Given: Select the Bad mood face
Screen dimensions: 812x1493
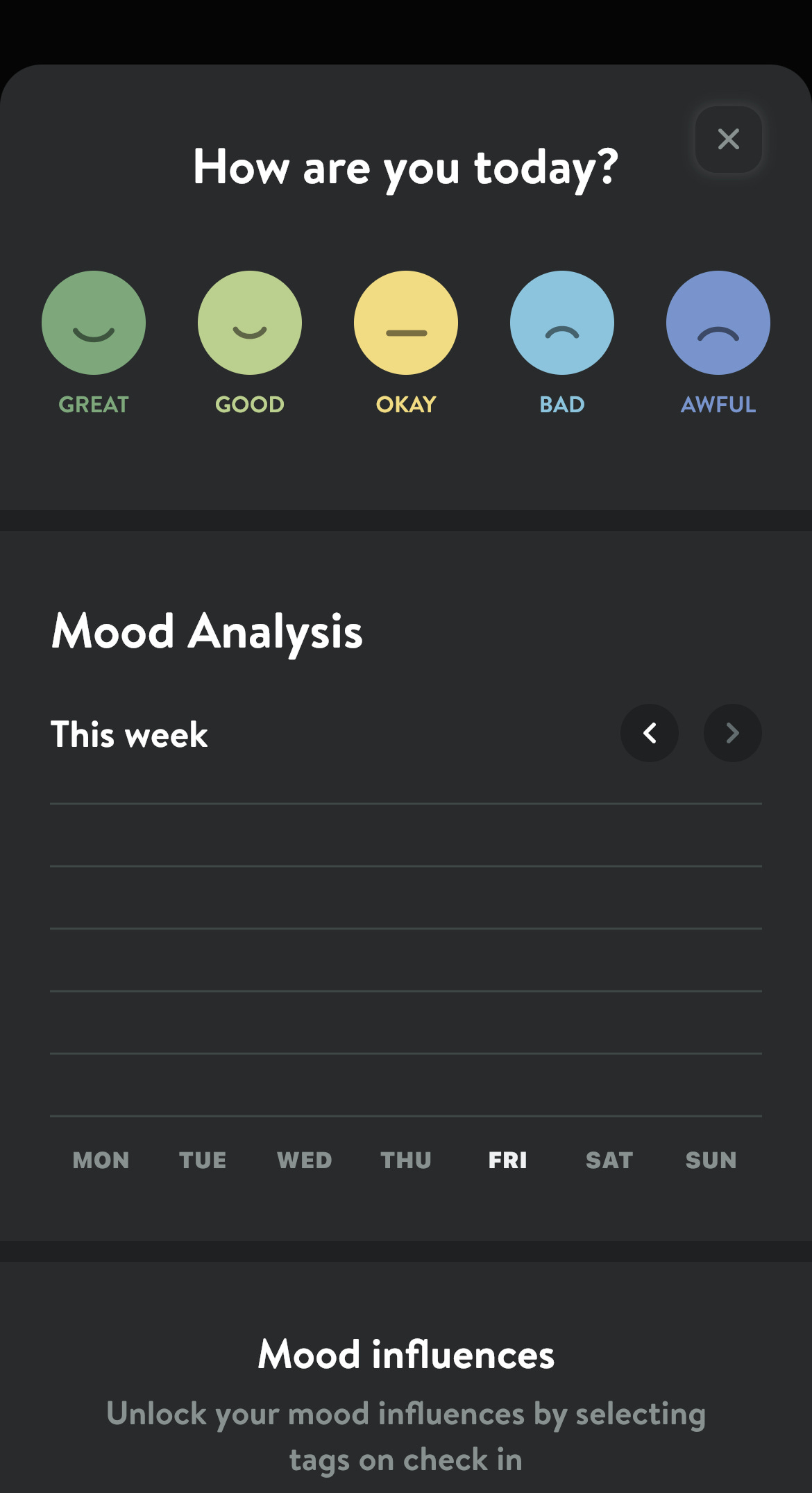Looking at the screenshot, I should point(562,323).
